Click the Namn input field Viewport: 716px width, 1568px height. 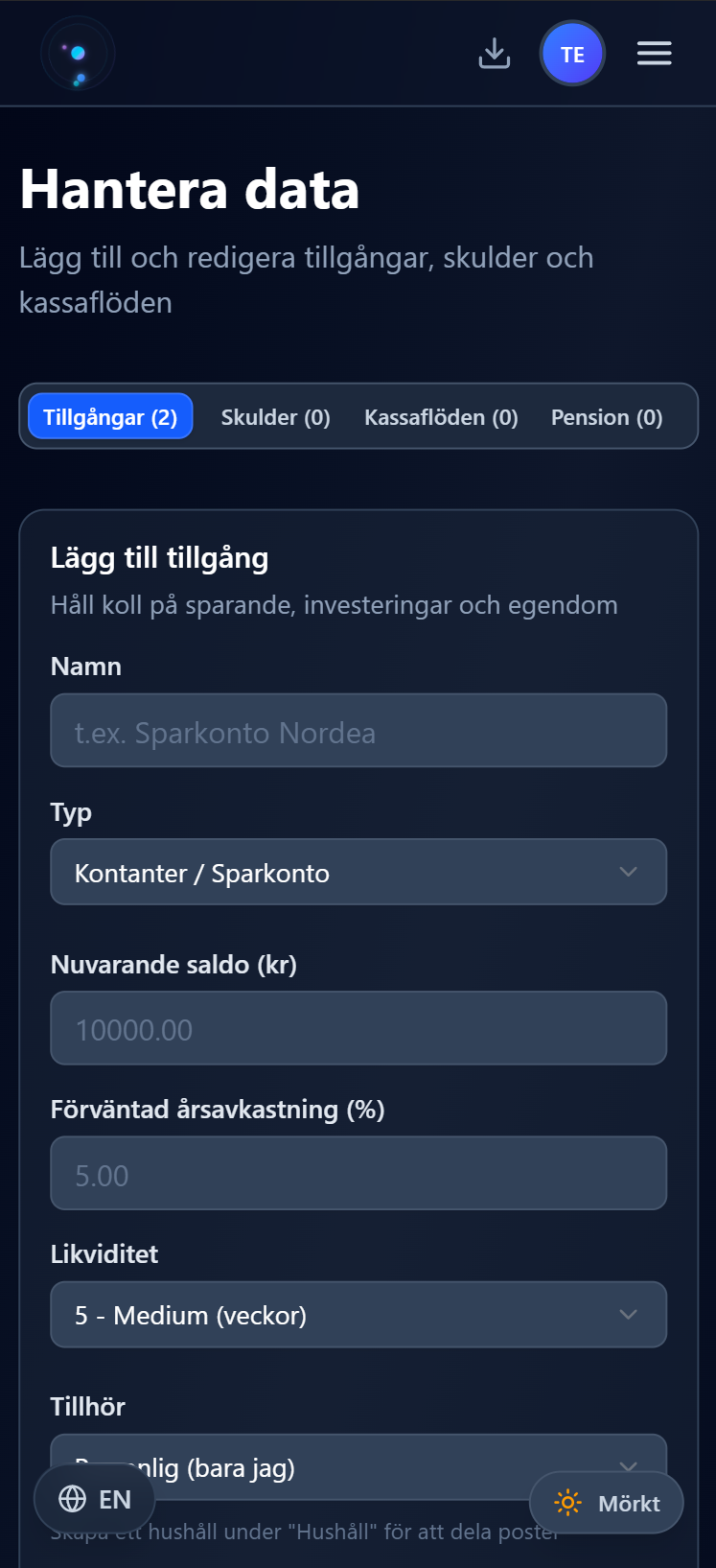click(358, 731)
